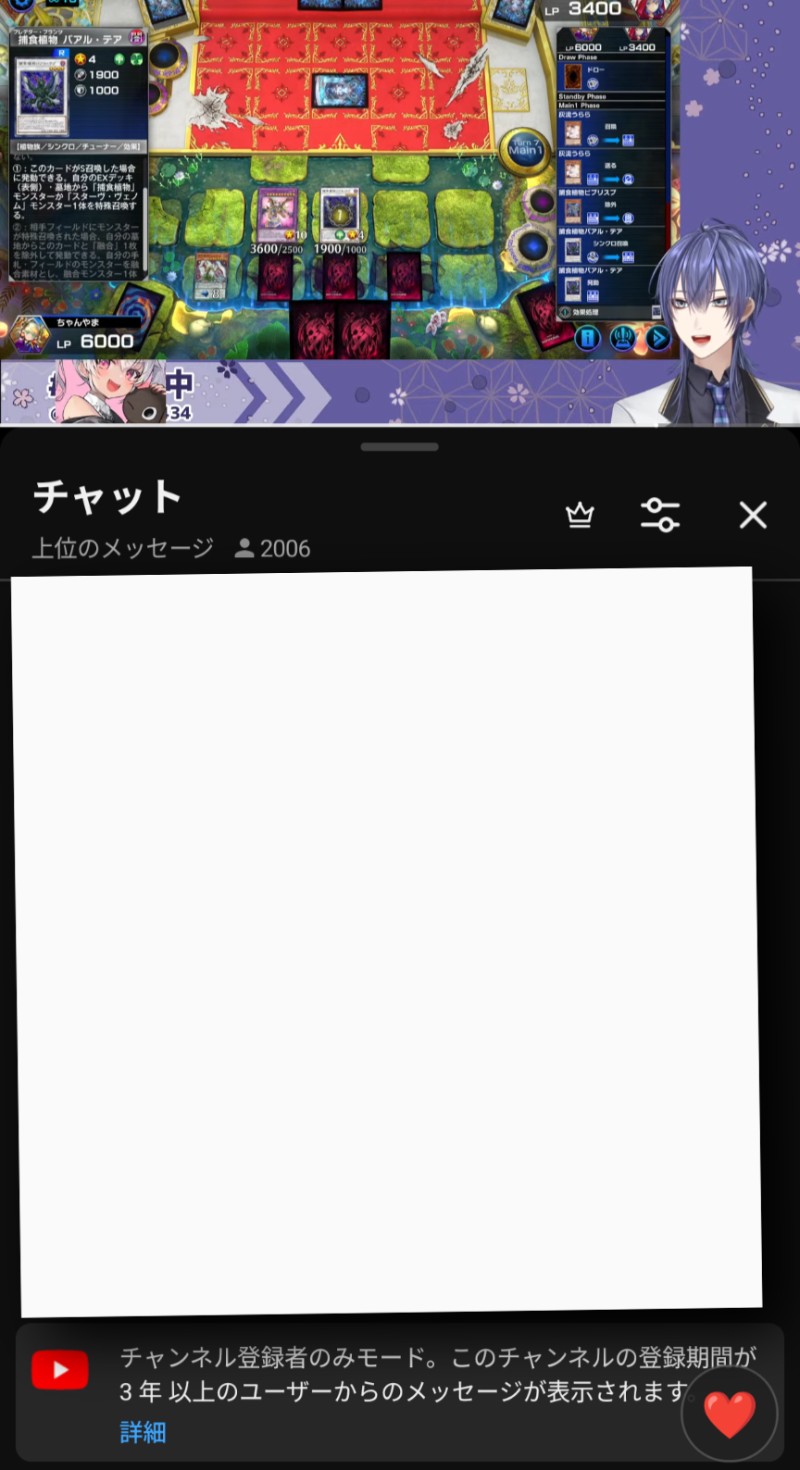This screenshot has width=800, height=1470.
Task: Tap the chat panel drag handle
Action: [400, 447]
